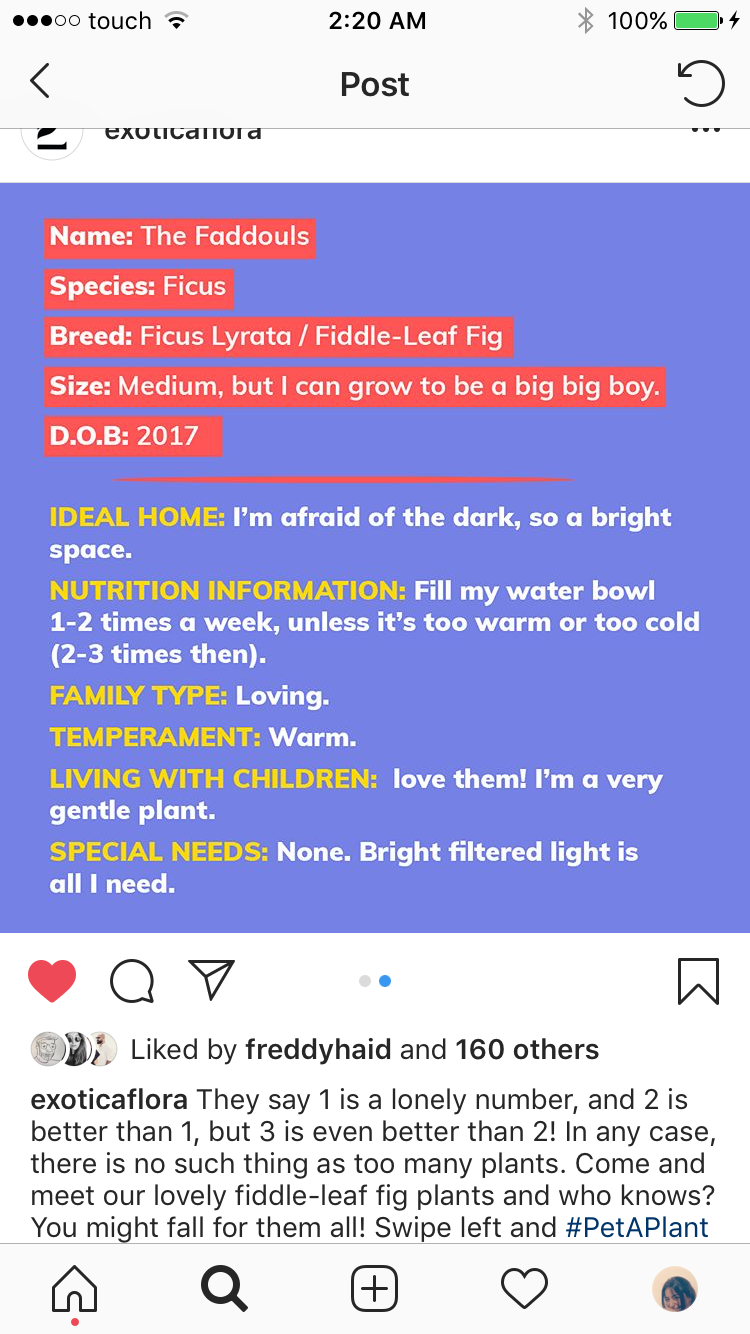This screenshot has height=1334, width=750.
Task: Unlike the post with the red heart
Action: (52, 981)
